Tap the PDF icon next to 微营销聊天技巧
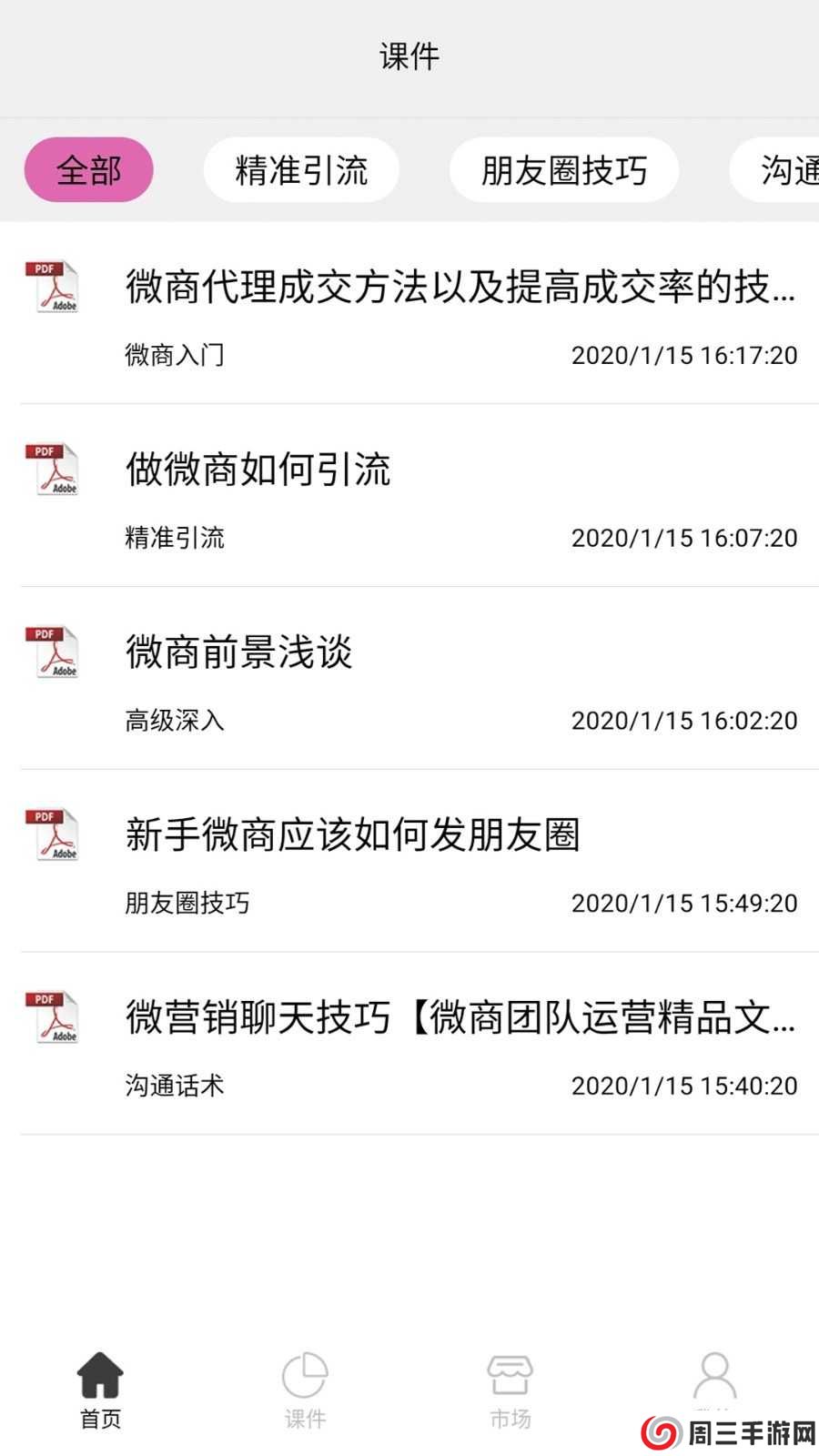This screenshot has height=1456, width=819. click(52, 1016)
